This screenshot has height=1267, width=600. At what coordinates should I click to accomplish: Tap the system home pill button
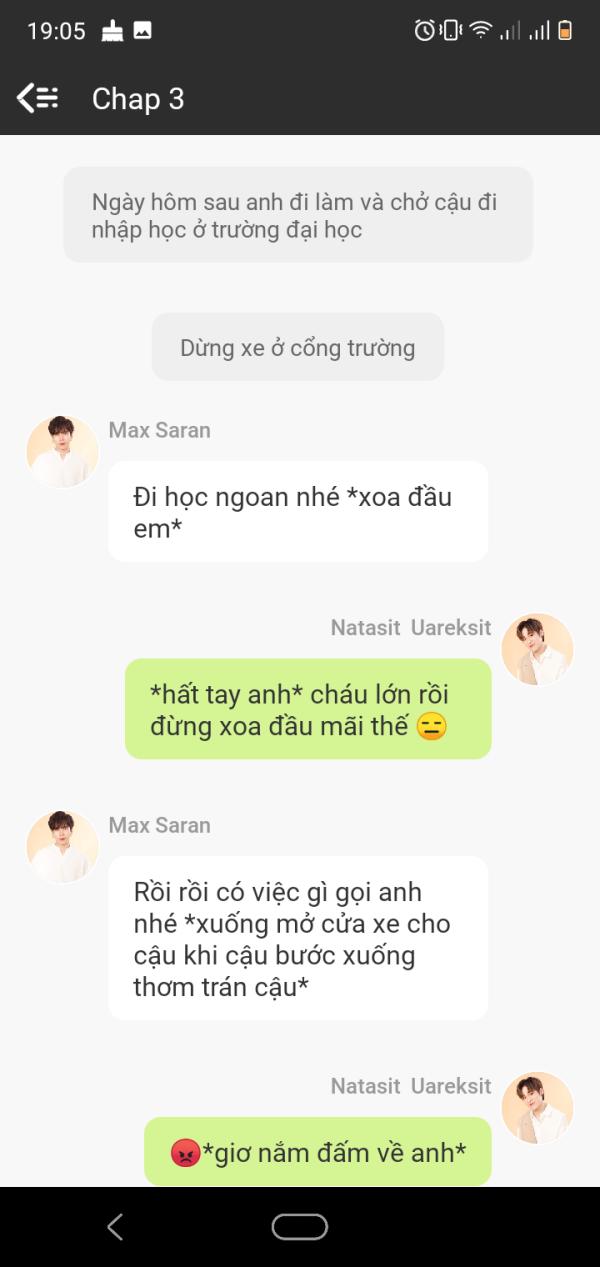pos(300,1227)
